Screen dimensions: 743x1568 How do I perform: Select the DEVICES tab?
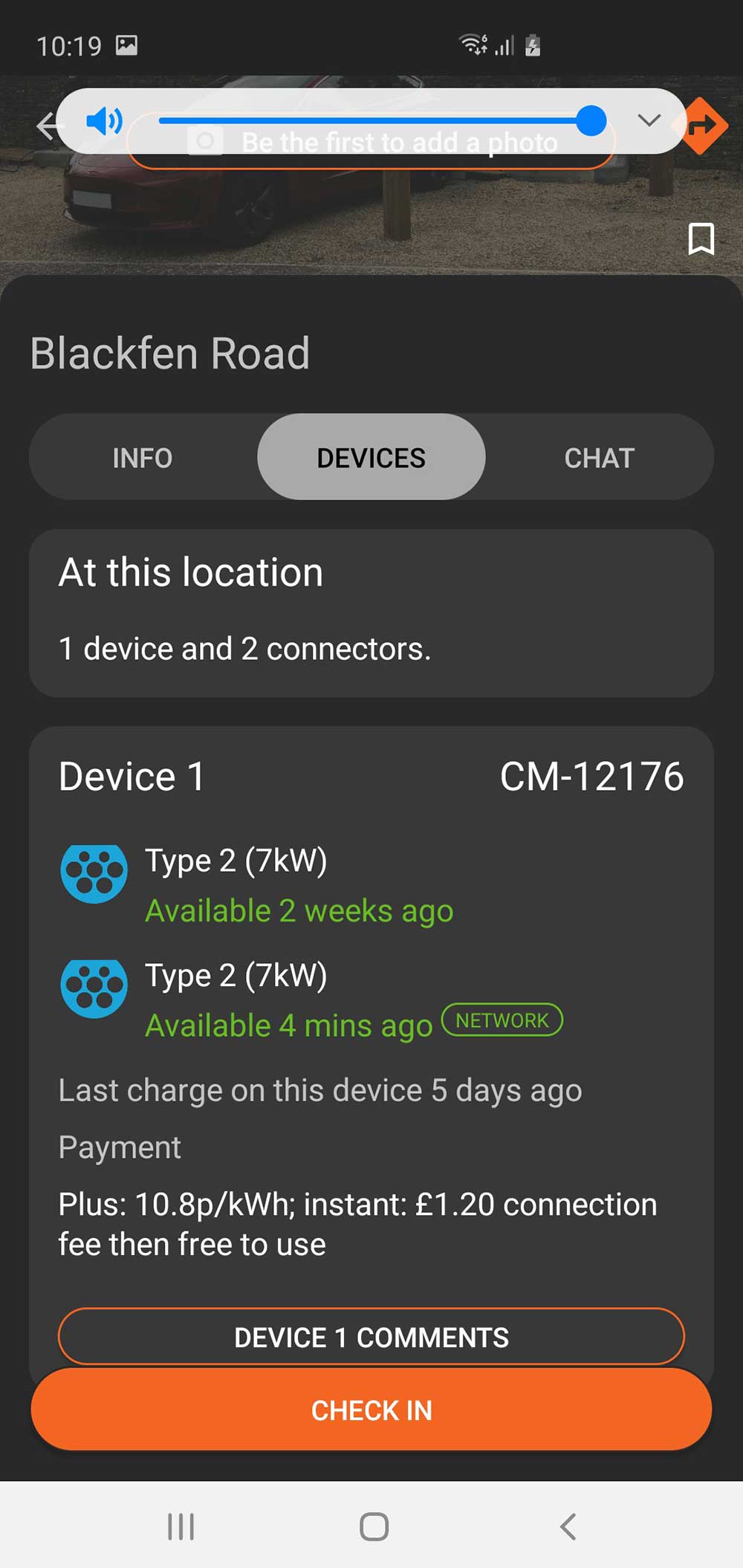point(371,458)
